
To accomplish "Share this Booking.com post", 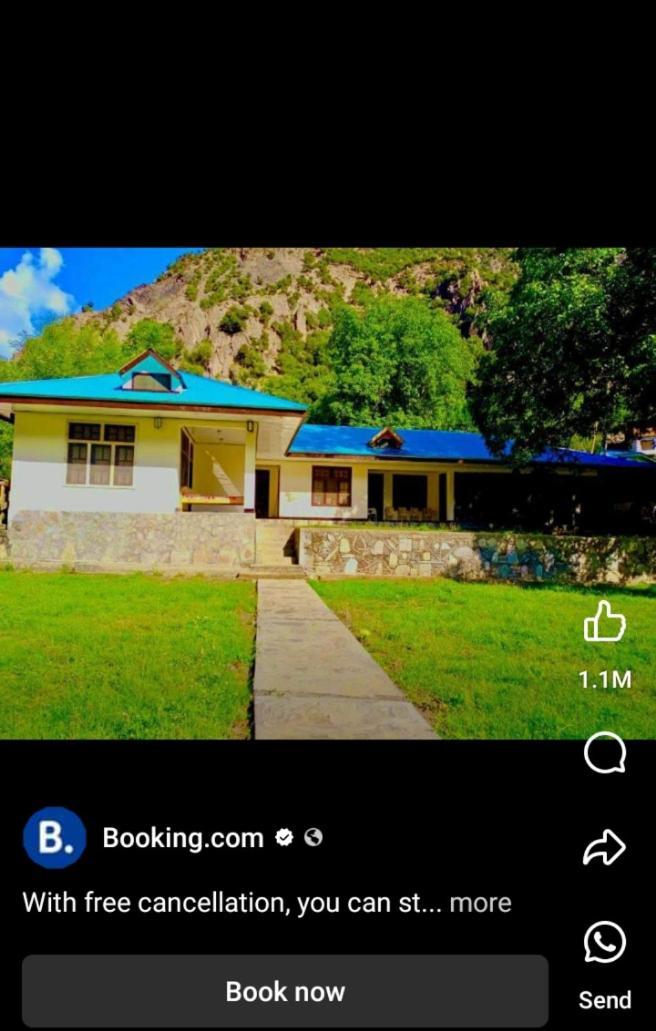I will (604, 848).
